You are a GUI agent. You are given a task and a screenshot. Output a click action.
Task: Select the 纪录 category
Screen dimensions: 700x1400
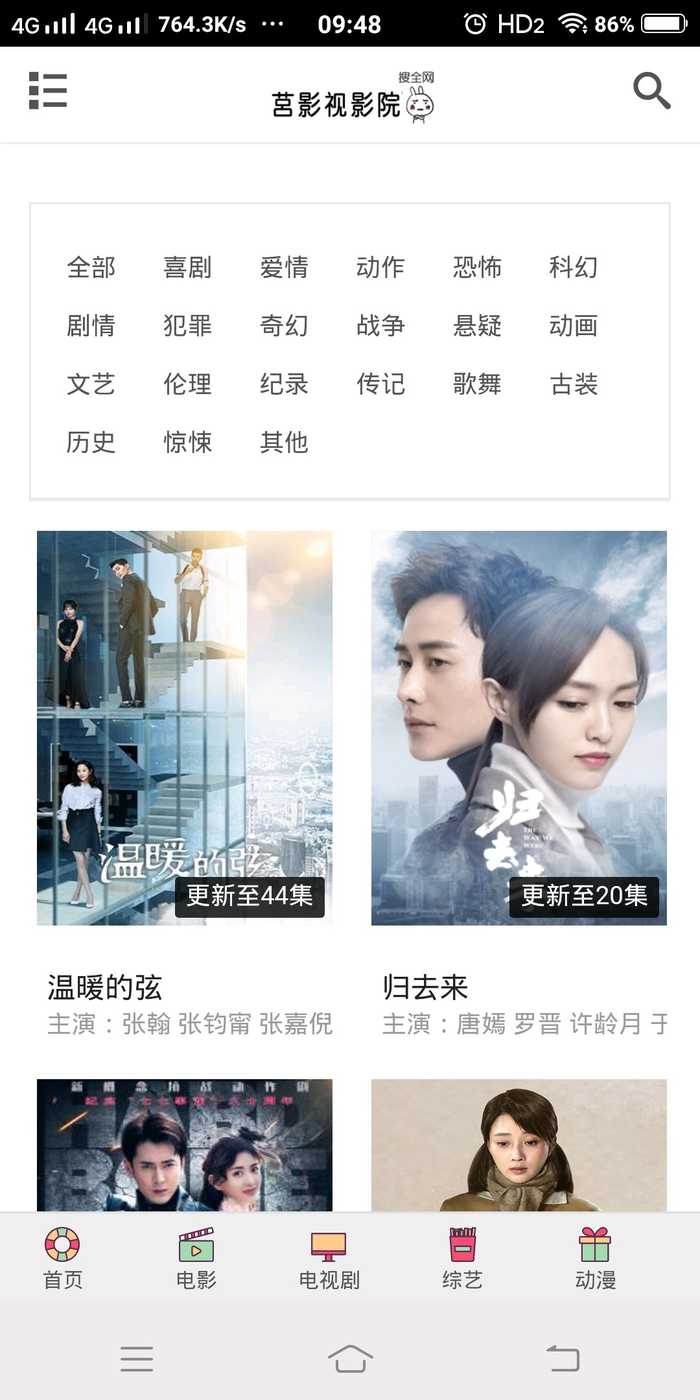point(284,384)
